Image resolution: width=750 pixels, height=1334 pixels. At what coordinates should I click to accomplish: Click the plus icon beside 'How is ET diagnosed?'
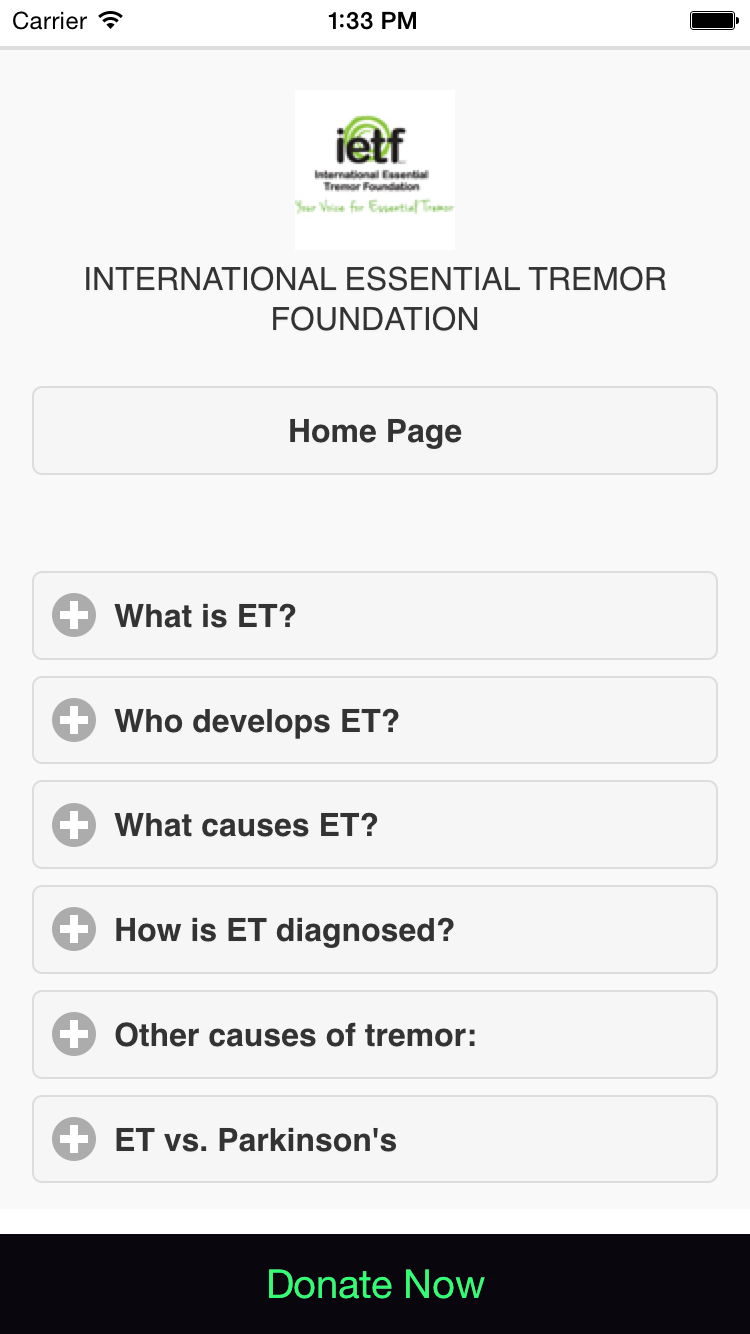(73, 929)
